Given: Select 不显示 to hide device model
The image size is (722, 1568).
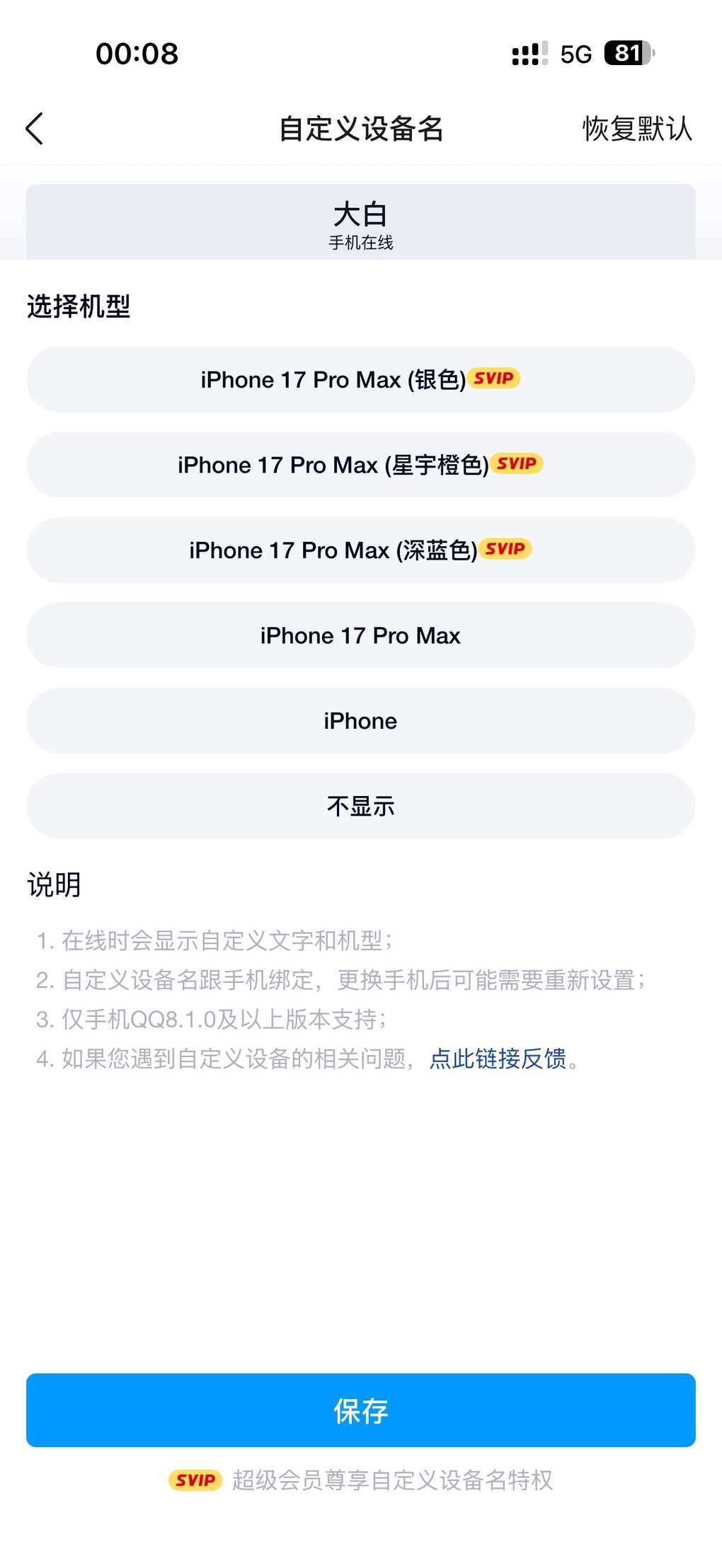Looking at the screenshot, I should (x=360, y=806).
